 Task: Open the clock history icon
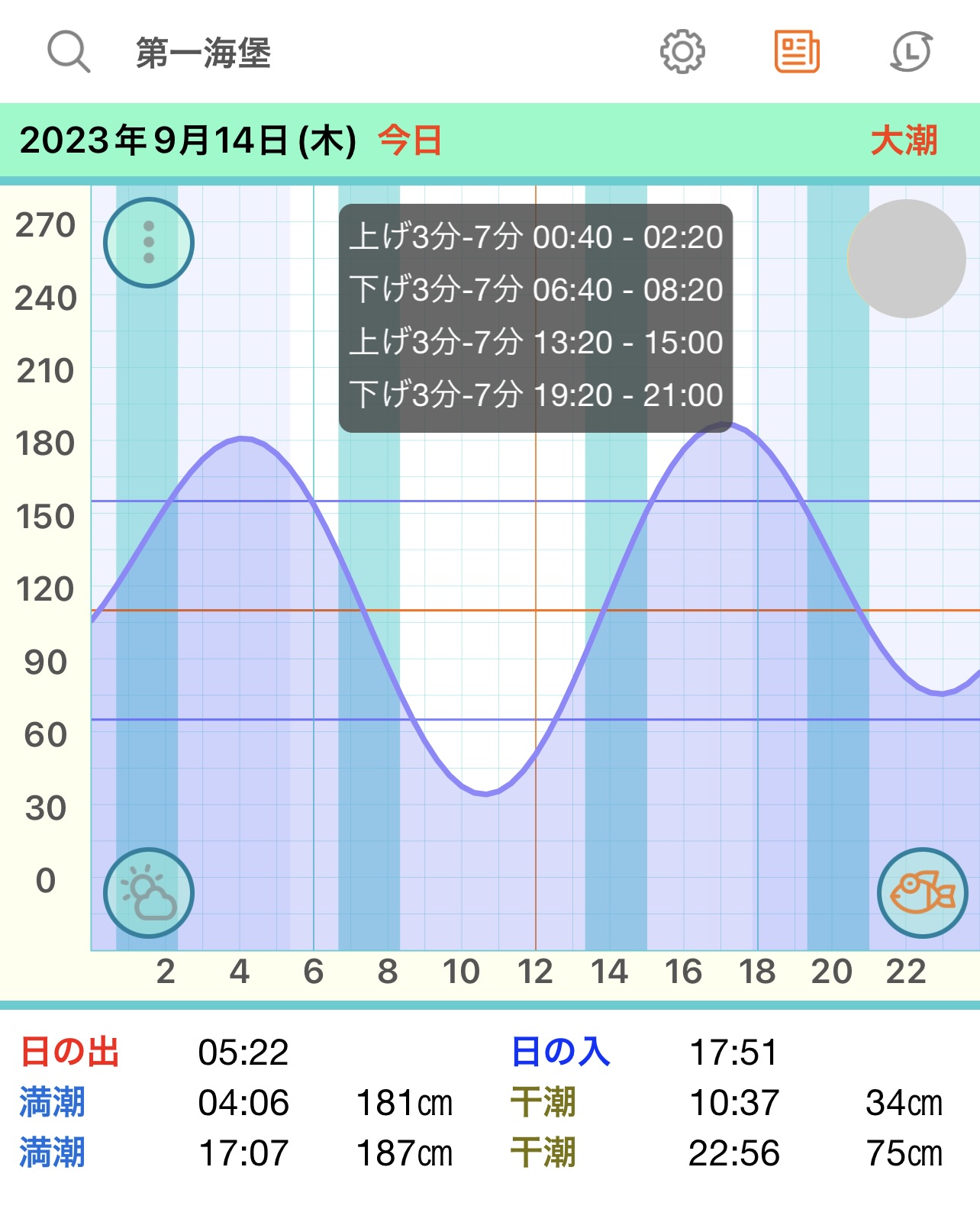pyautogui.click(x=911, y=52)
